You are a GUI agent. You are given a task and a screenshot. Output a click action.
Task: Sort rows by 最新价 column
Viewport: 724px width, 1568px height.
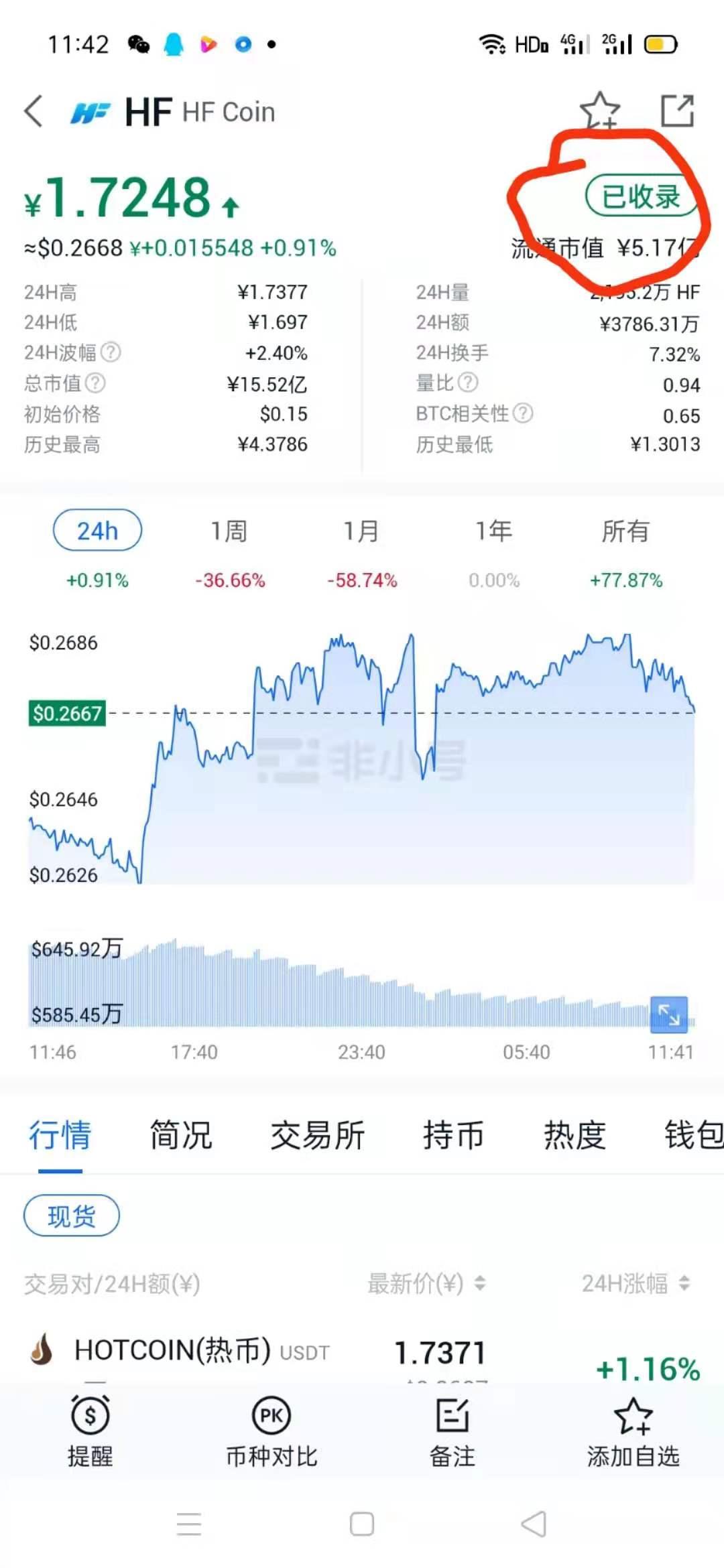point(426,1285)
